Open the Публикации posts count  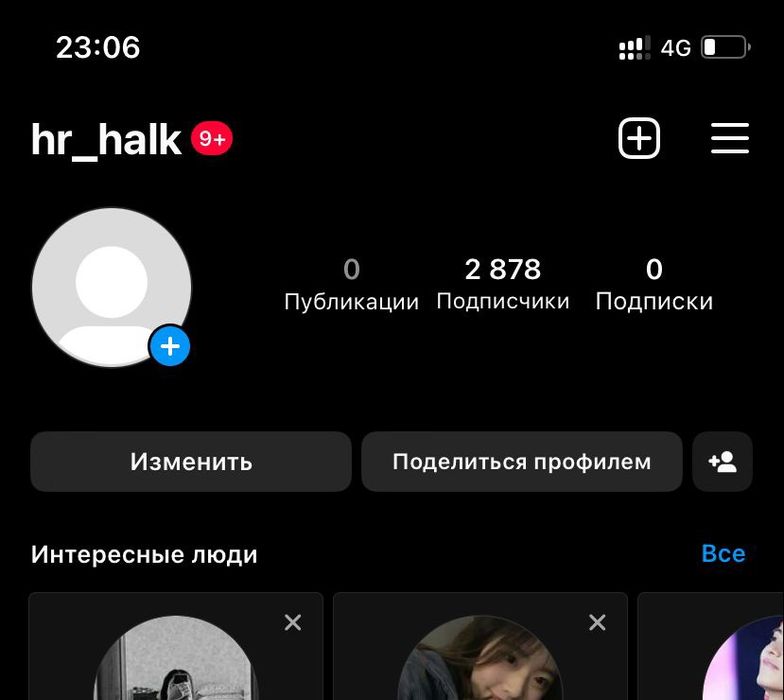click(351, 284)
